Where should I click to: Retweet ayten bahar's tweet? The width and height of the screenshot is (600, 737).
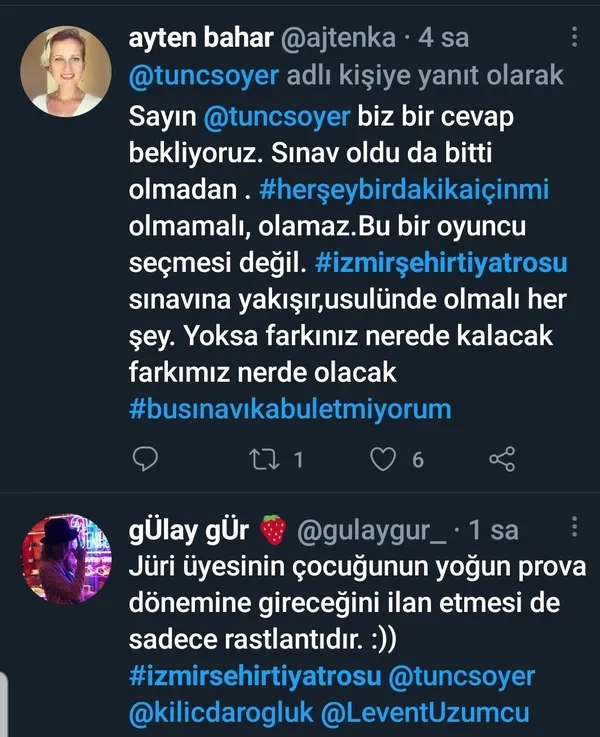(x=264, y=459)
